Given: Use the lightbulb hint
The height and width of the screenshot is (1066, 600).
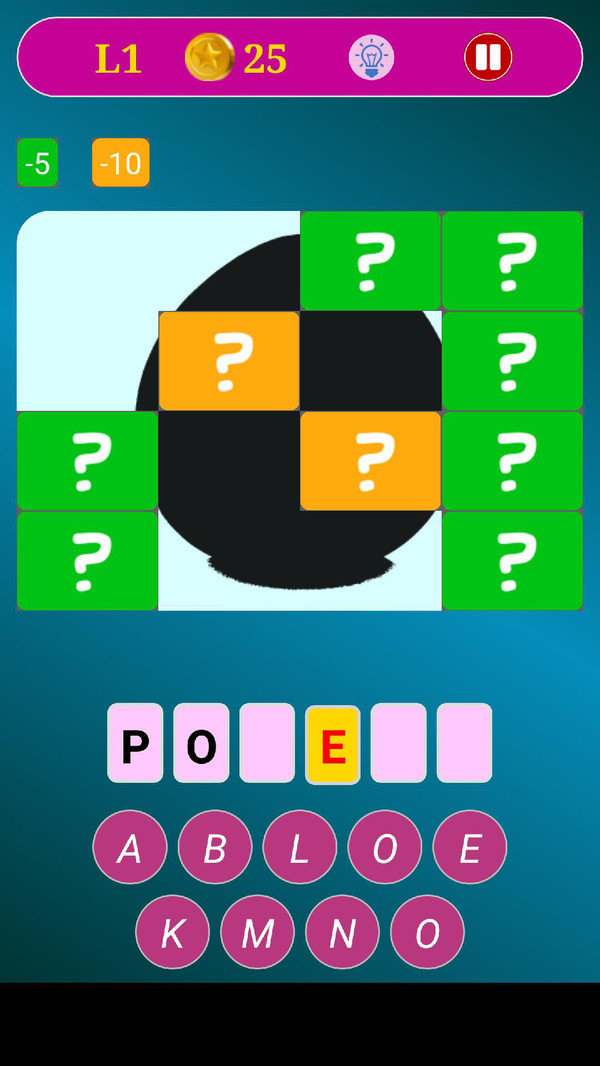Looking at the screenshot, I should 371,57.
